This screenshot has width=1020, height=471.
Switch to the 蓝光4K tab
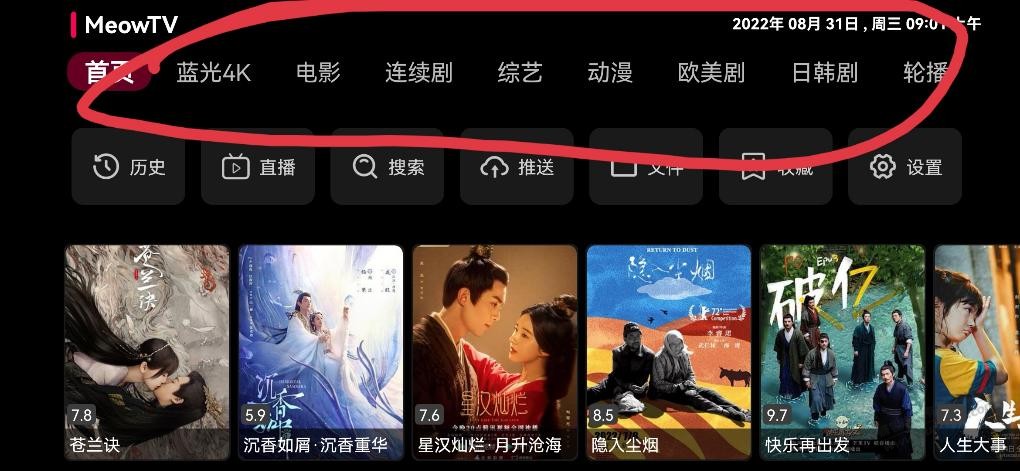coord(213,72)
